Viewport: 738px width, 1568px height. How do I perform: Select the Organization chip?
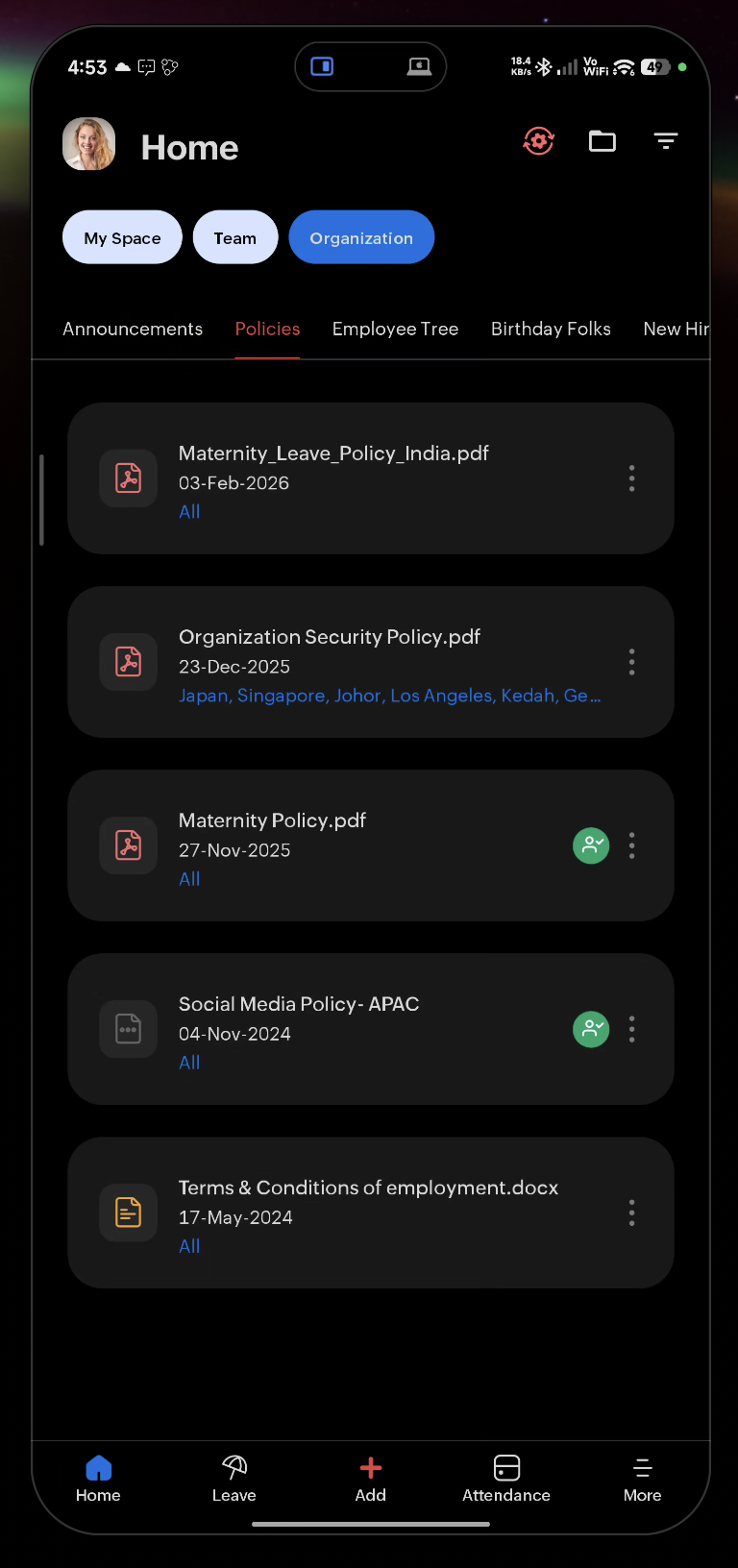point(361,237)
